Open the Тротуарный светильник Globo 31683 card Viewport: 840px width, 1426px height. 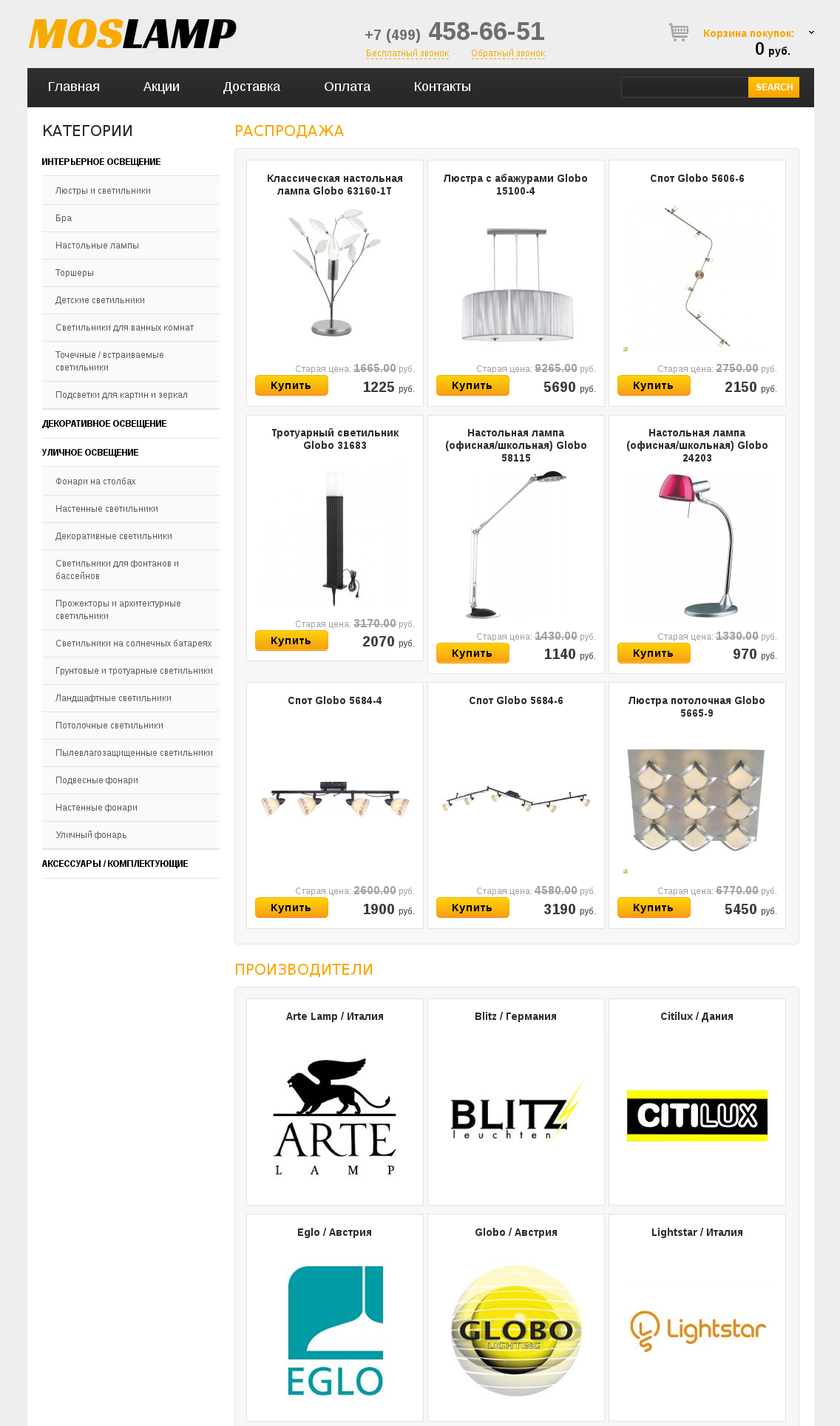pos(335,439)
